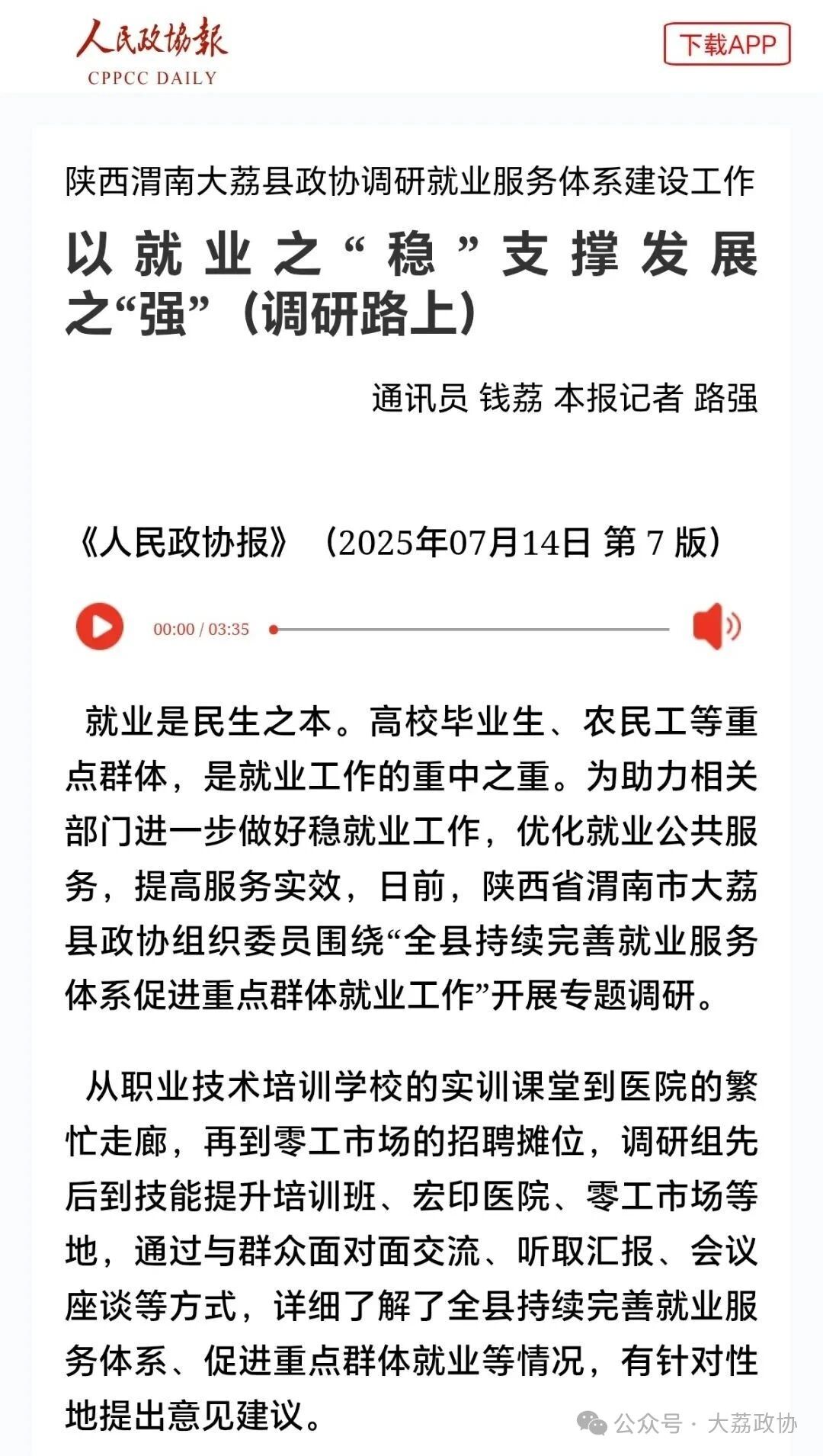The image size is (823, 1456).
Task: Play the article audio recording
Action: pyautogui.click(x=100, y=627)
